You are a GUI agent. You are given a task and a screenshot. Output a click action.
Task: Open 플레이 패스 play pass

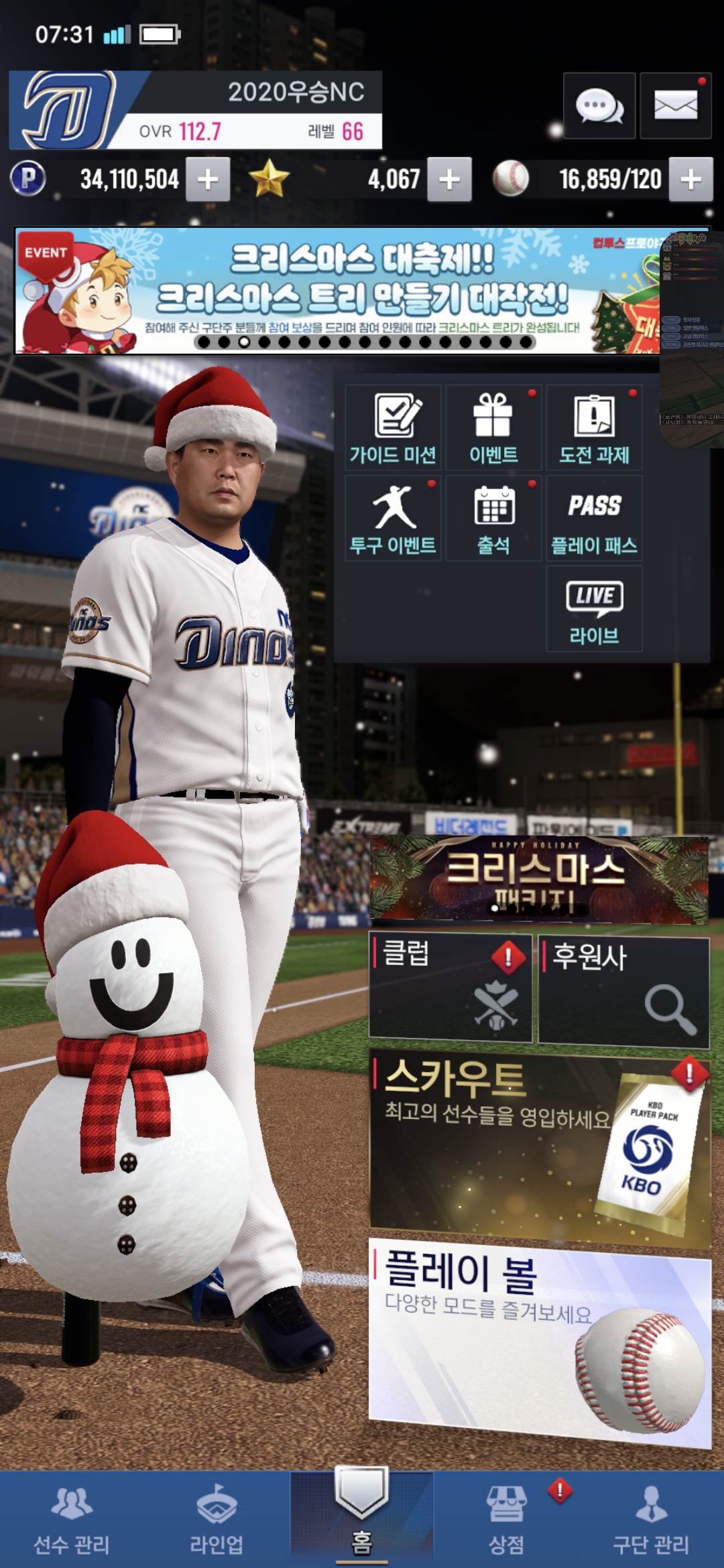594,519
